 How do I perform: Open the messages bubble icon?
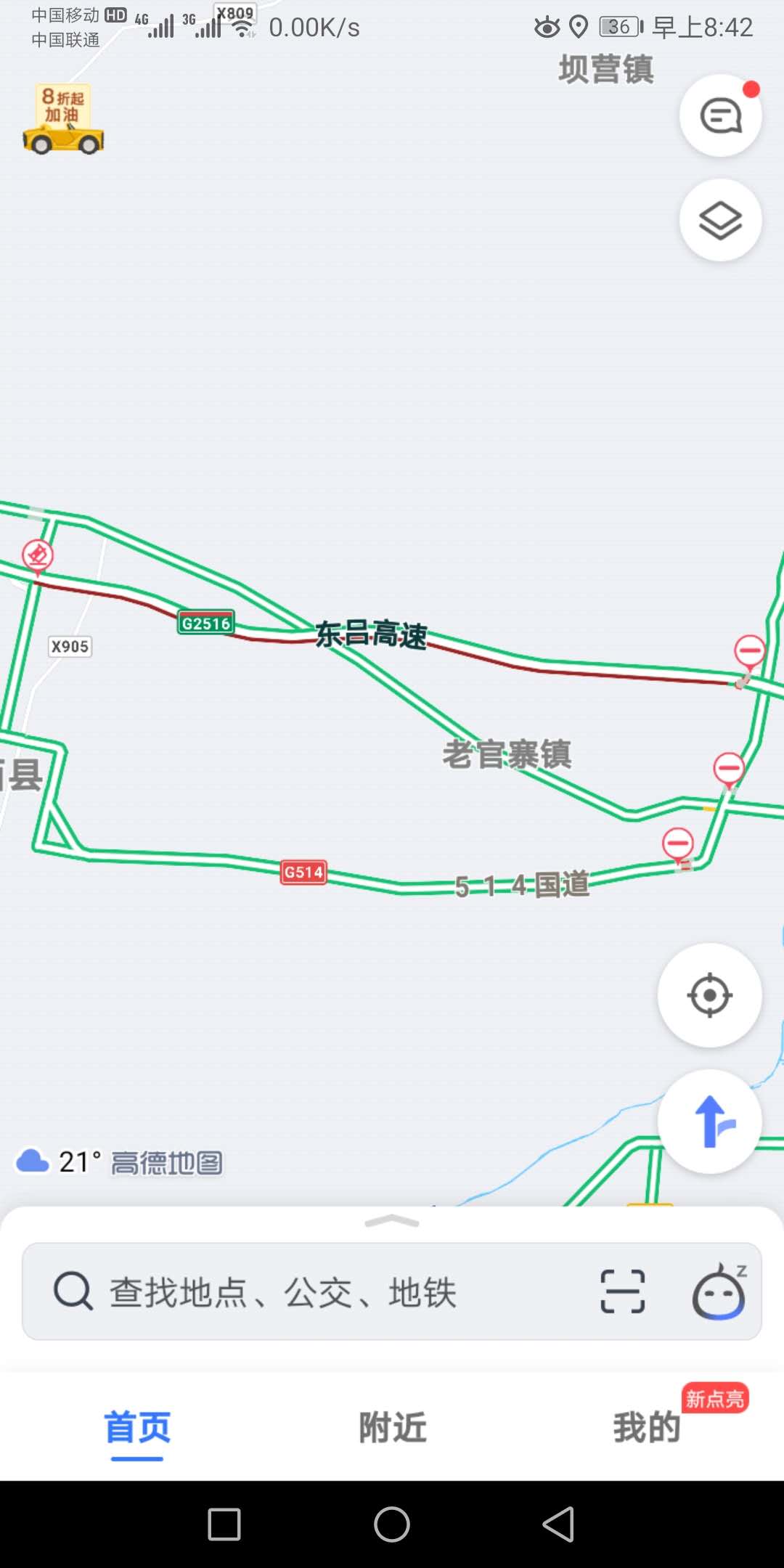720,116
